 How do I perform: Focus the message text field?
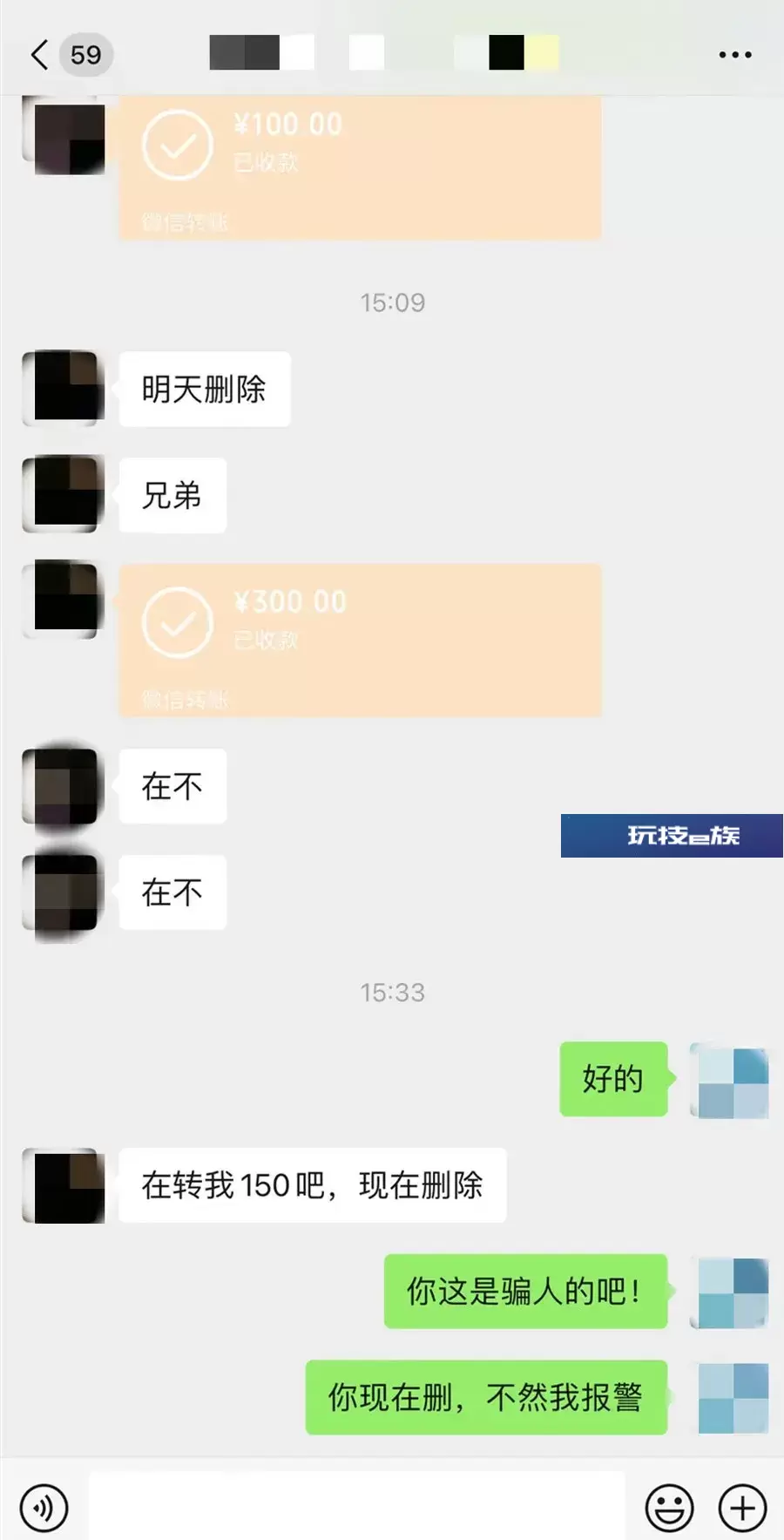(x=357, y=1506)
